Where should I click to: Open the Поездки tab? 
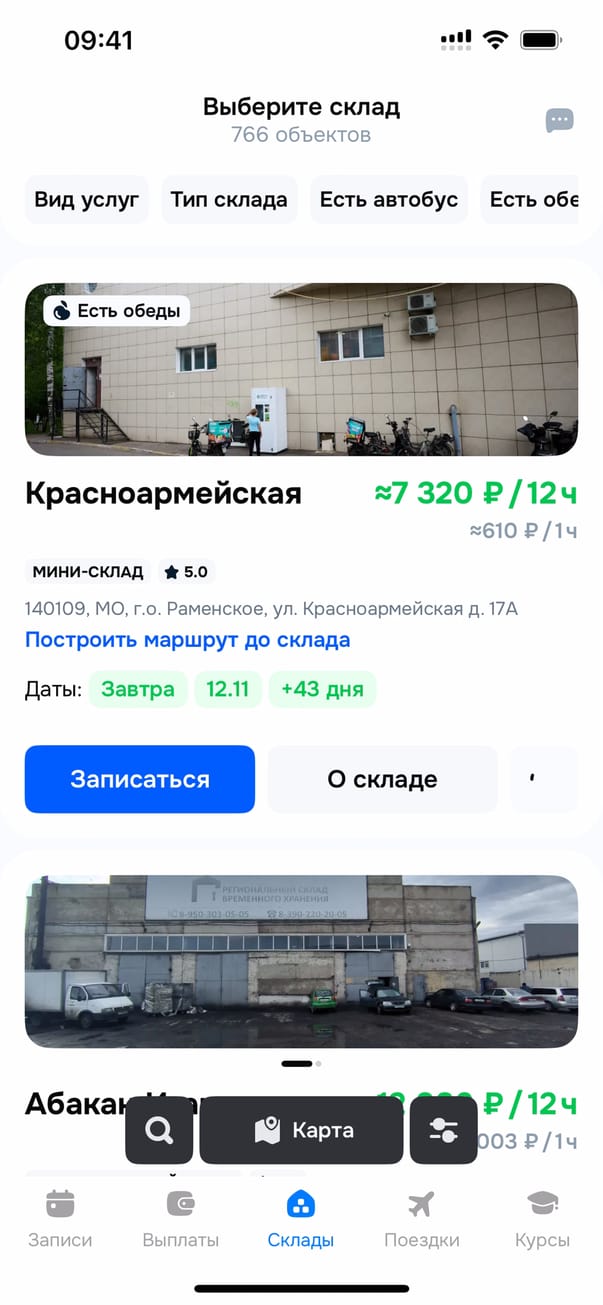point(422,1219)
